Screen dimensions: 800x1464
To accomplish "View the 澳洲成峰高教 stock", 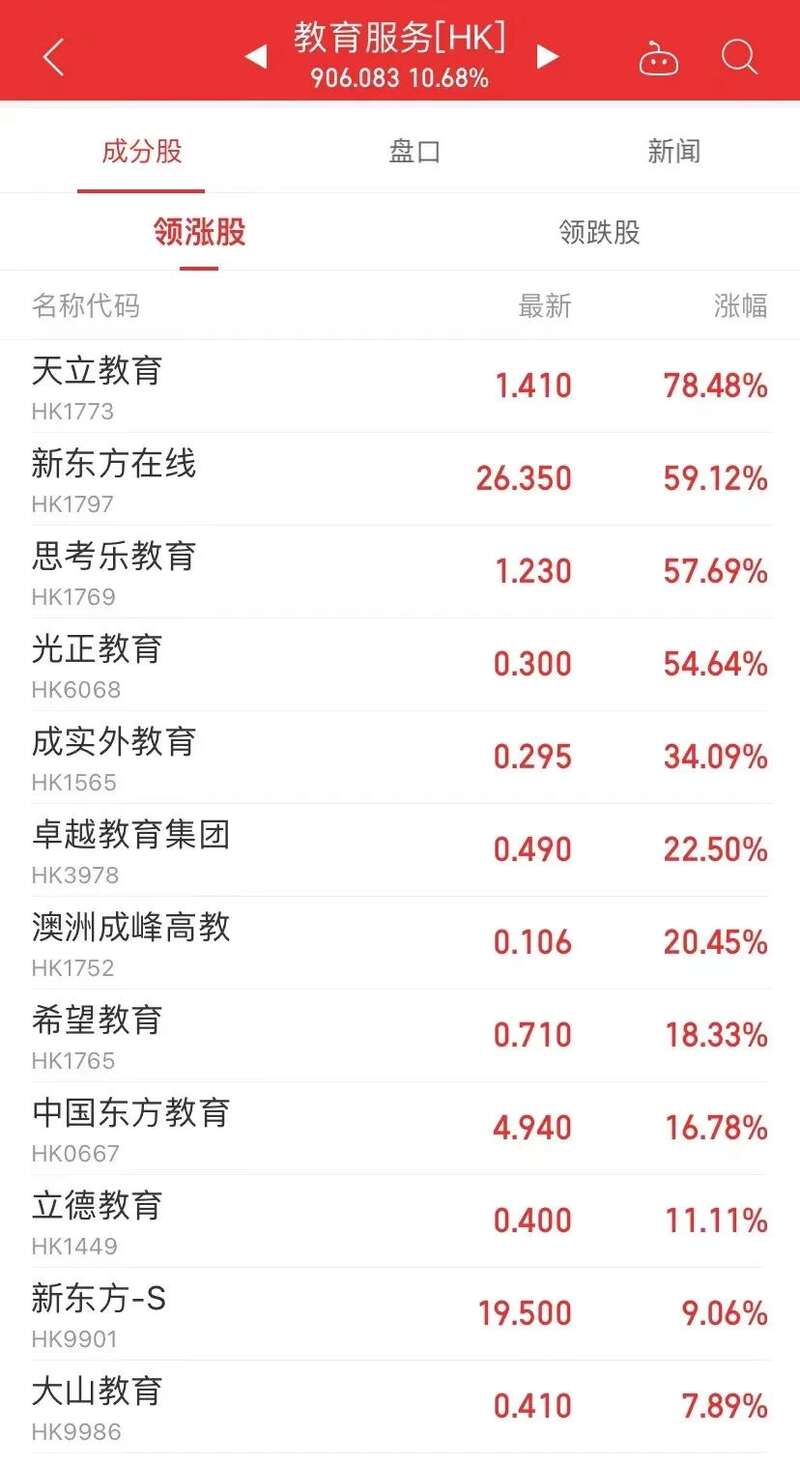I will click(400, 943).
